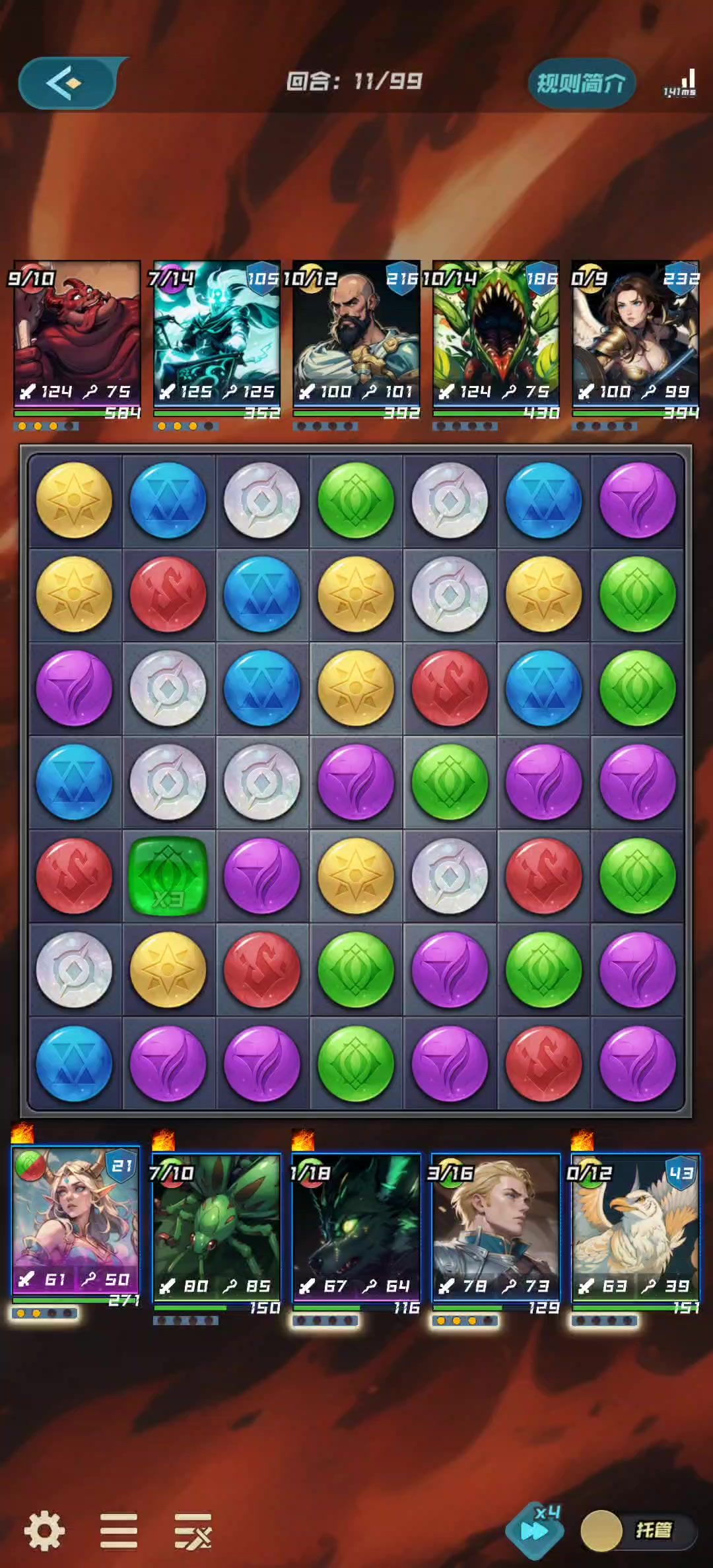This screenshot has width=713, height=1568.
Task: Open the 规则简介 rules introduction
Action: pyautogui.click(x=581, y=84)
